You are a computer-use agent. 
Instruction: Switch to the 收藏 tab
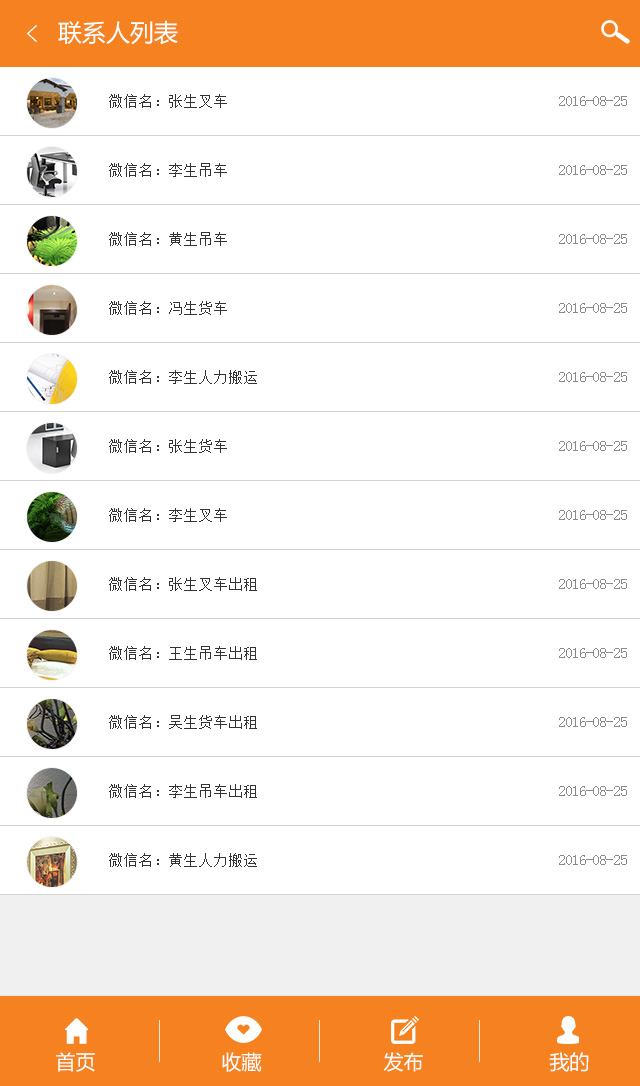tap(242, 1044)
